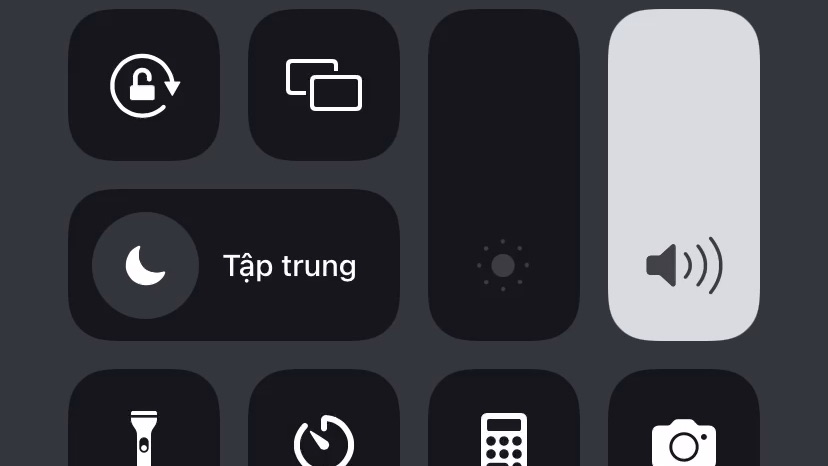The height and width of the screenshot is (466, 828).
Task: Tap the brightness slider
Action: (x=504, y=175)
